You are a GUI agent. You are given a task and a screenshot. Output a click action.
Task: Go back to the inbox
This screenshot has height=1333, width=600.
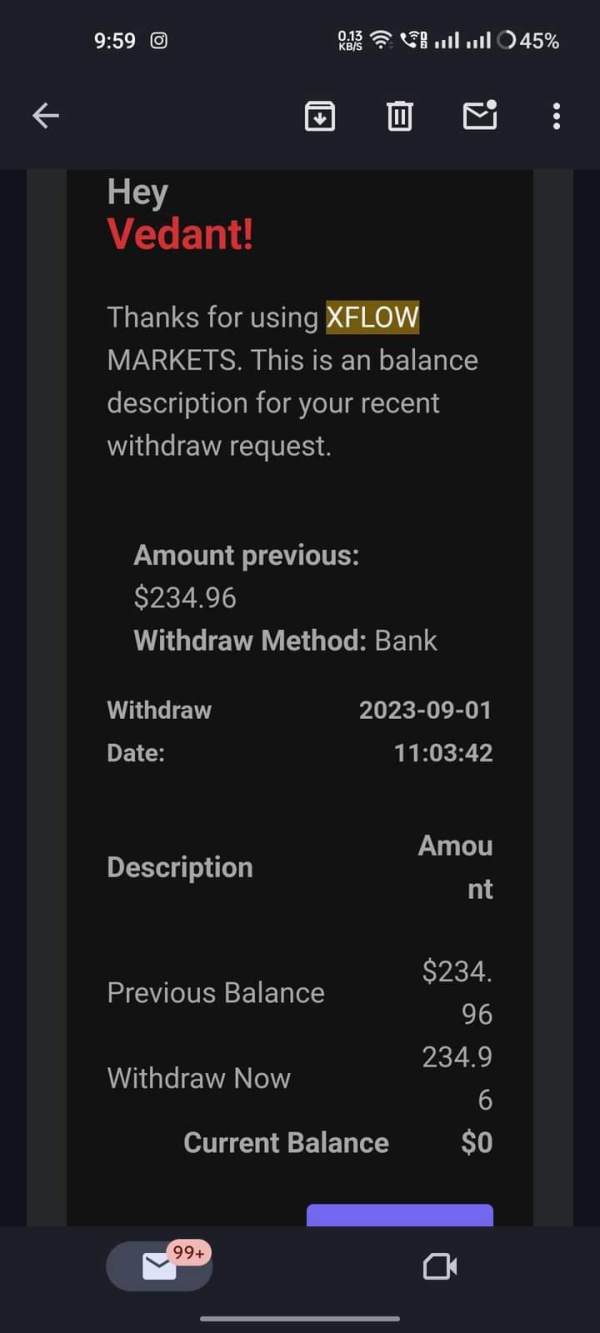tap(46, 116)
